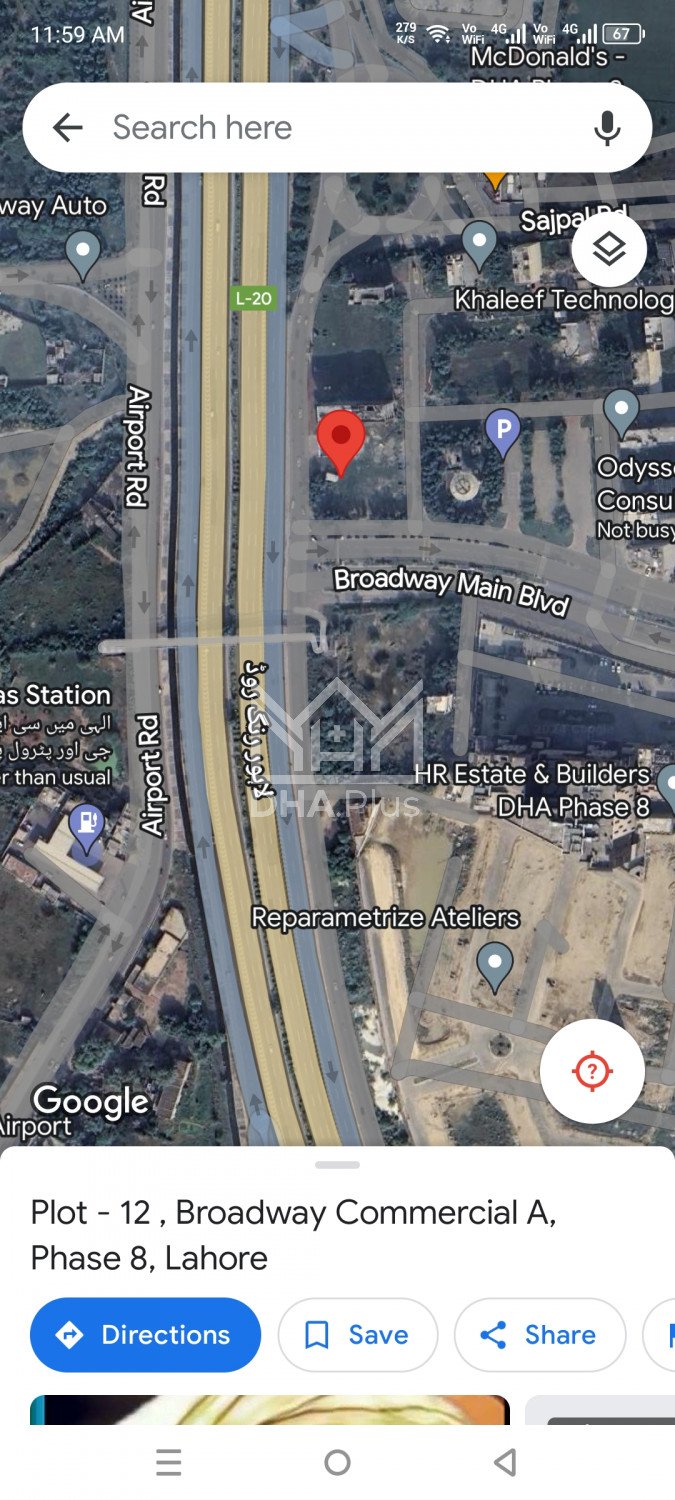Open recent apps from the navigation bar

169,1463
